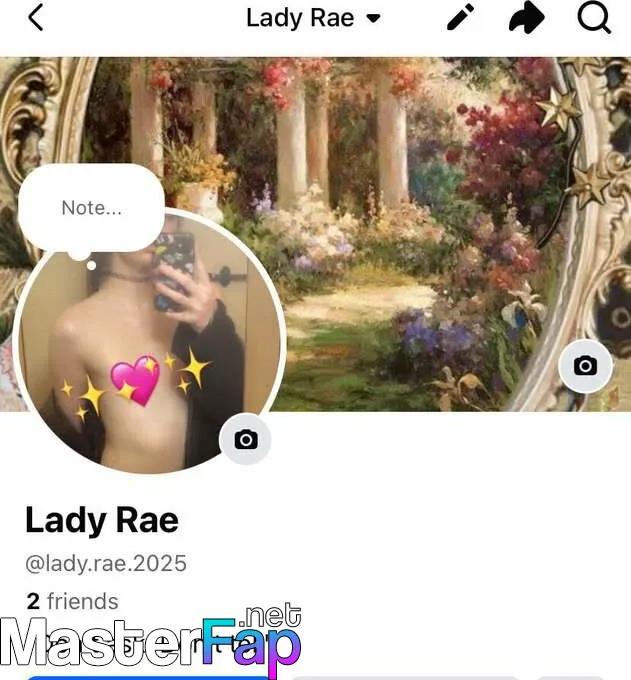Go back using the top arrow
The image size is (631, 680).
pyautogui.click(x=36, y=18)
